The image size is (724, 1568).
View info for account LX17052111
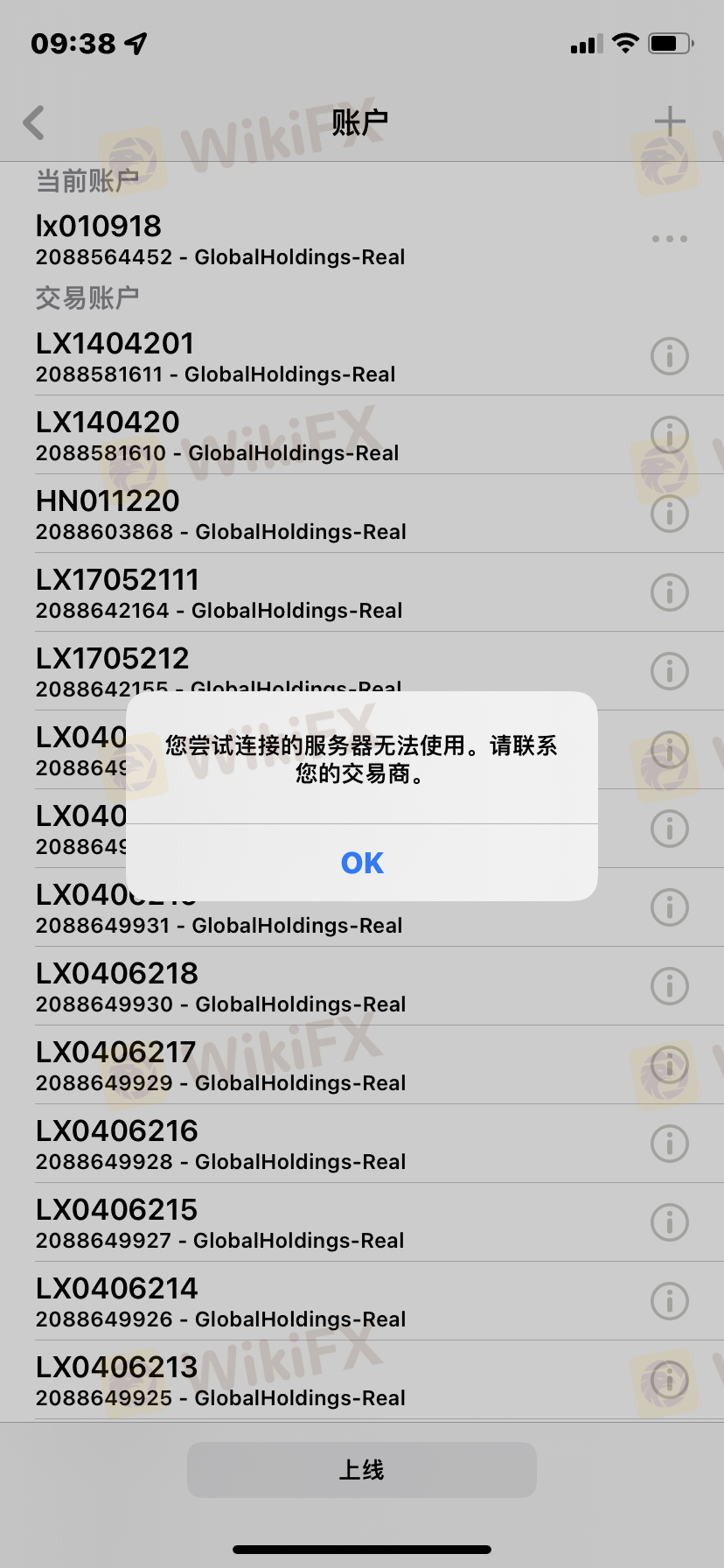click(670, 592)
